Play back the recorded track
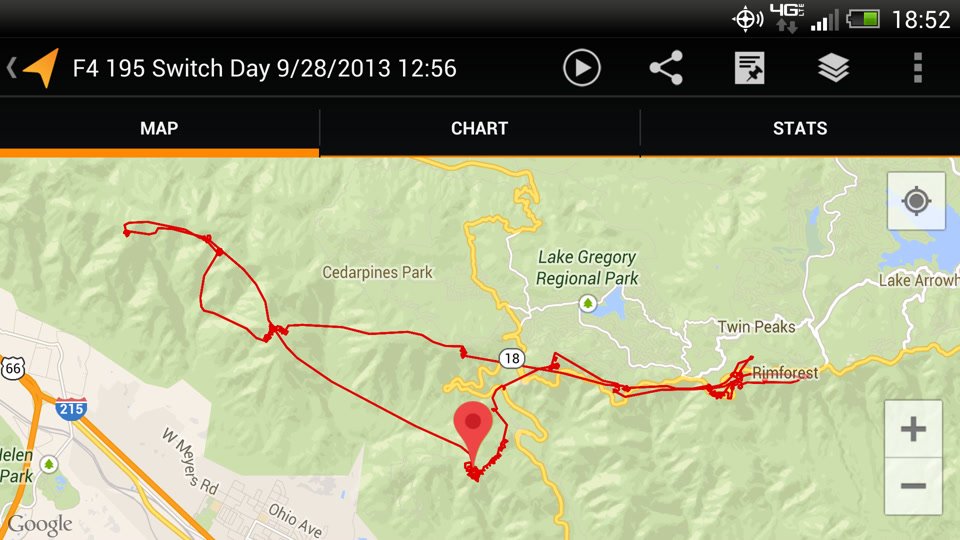Screen dimensions: 960x540 [581, 68]
